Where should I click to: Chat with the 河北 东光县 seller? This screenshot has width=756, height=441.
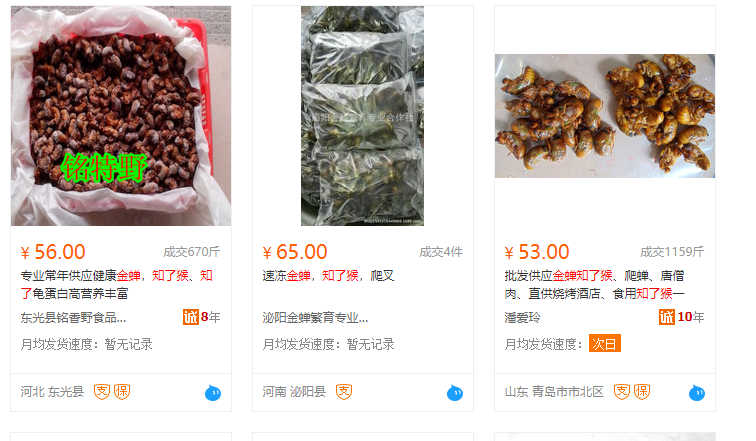tap(213, 392)
